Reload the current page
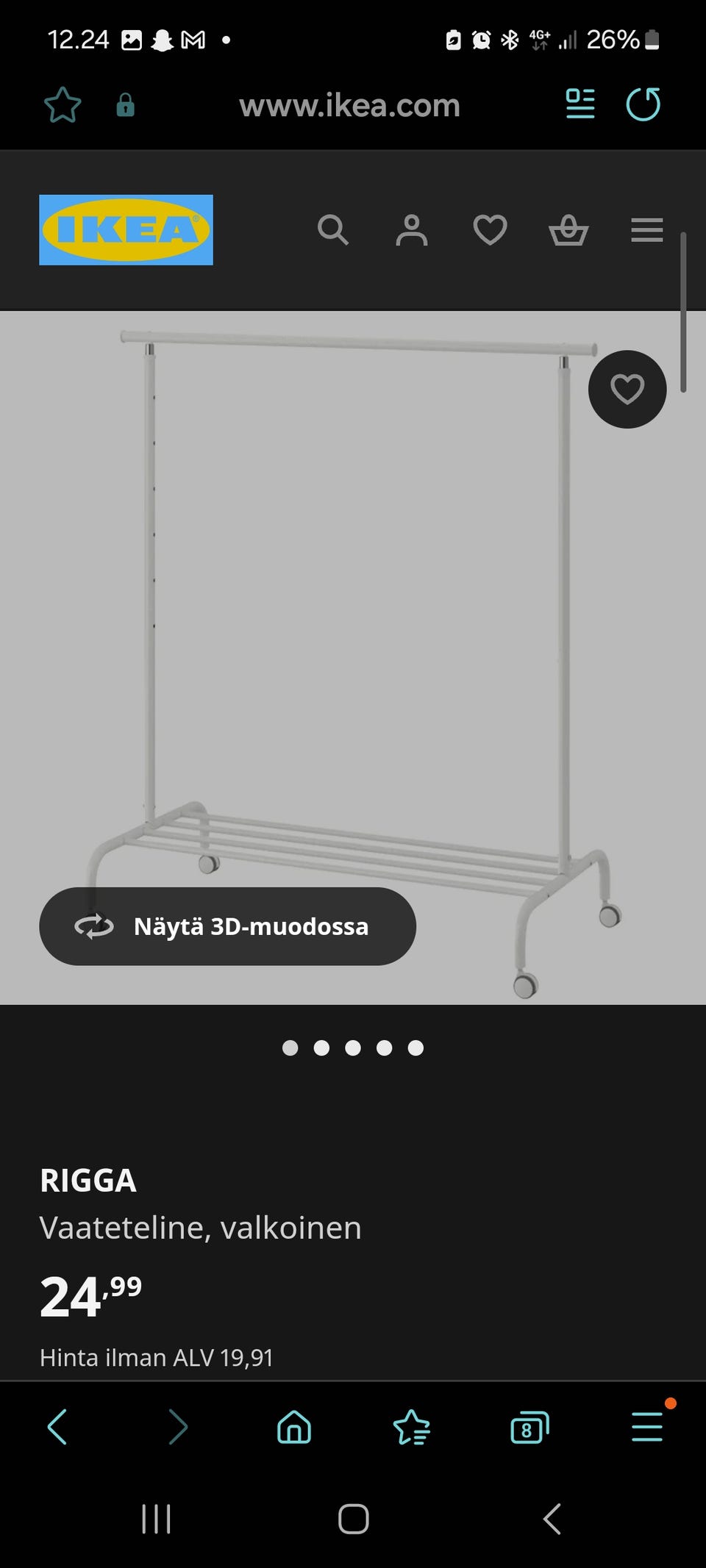706x1568 pixels. [x=643, y=104]
